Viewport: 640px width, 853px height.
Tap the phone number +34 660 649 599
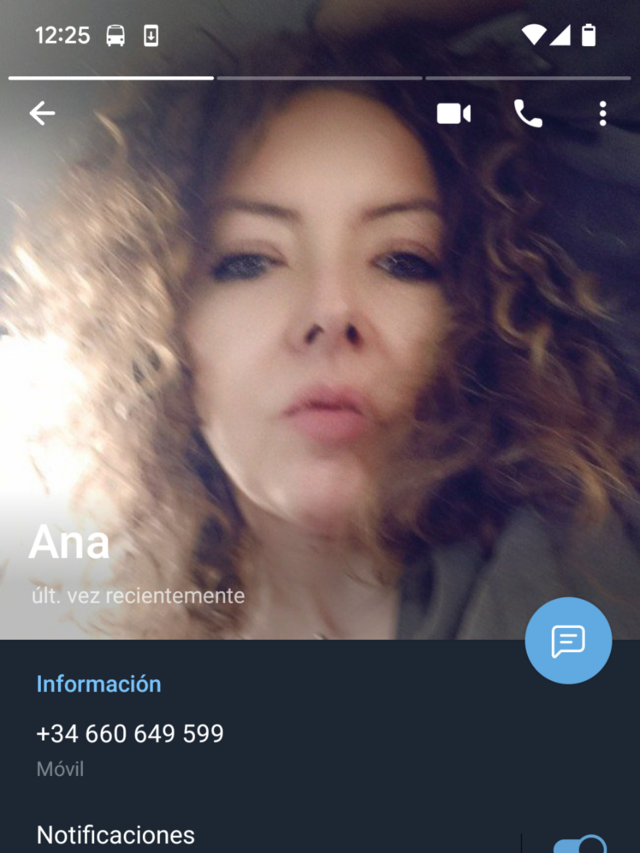130,733
